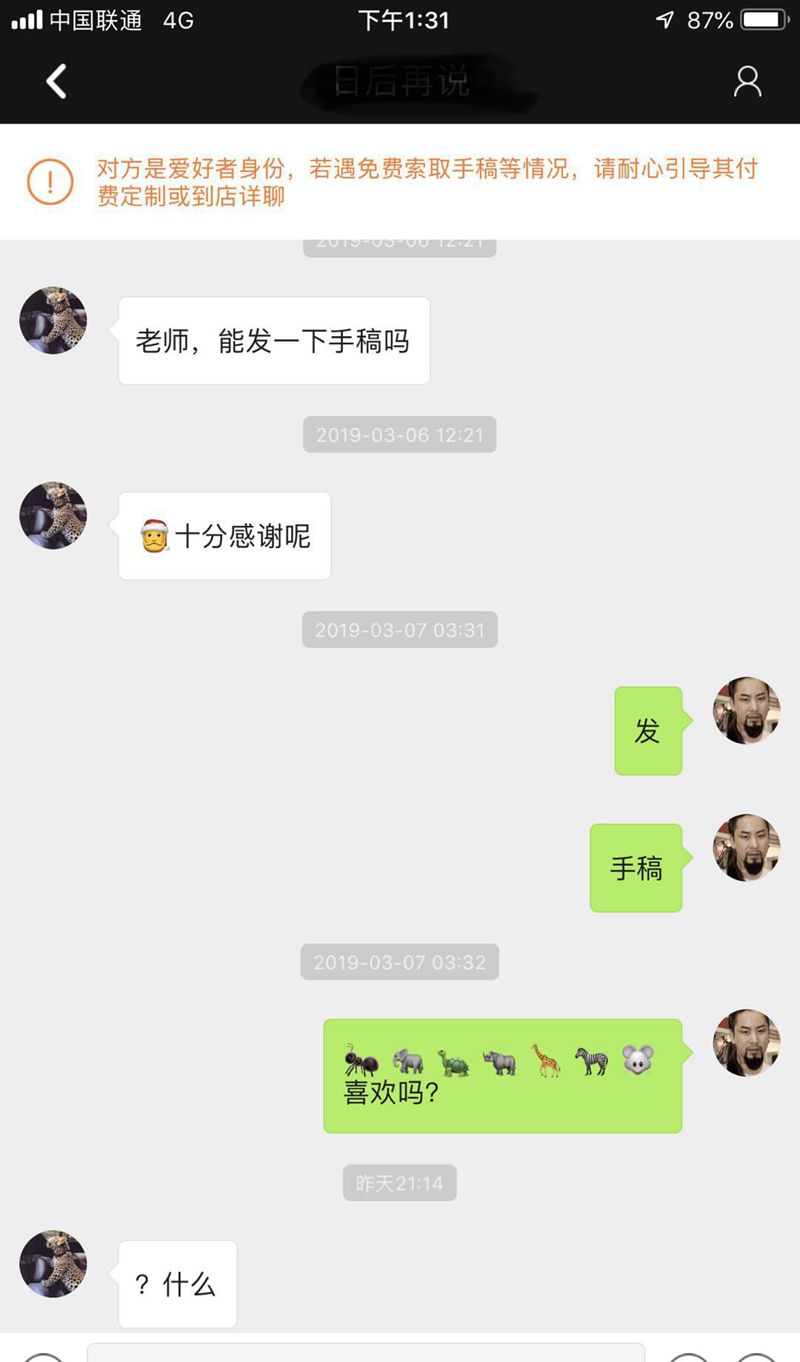Open my avatar beside the '喜欢吗?' message
Screen dimensions: 800x1362
(x=746, y=1042)
